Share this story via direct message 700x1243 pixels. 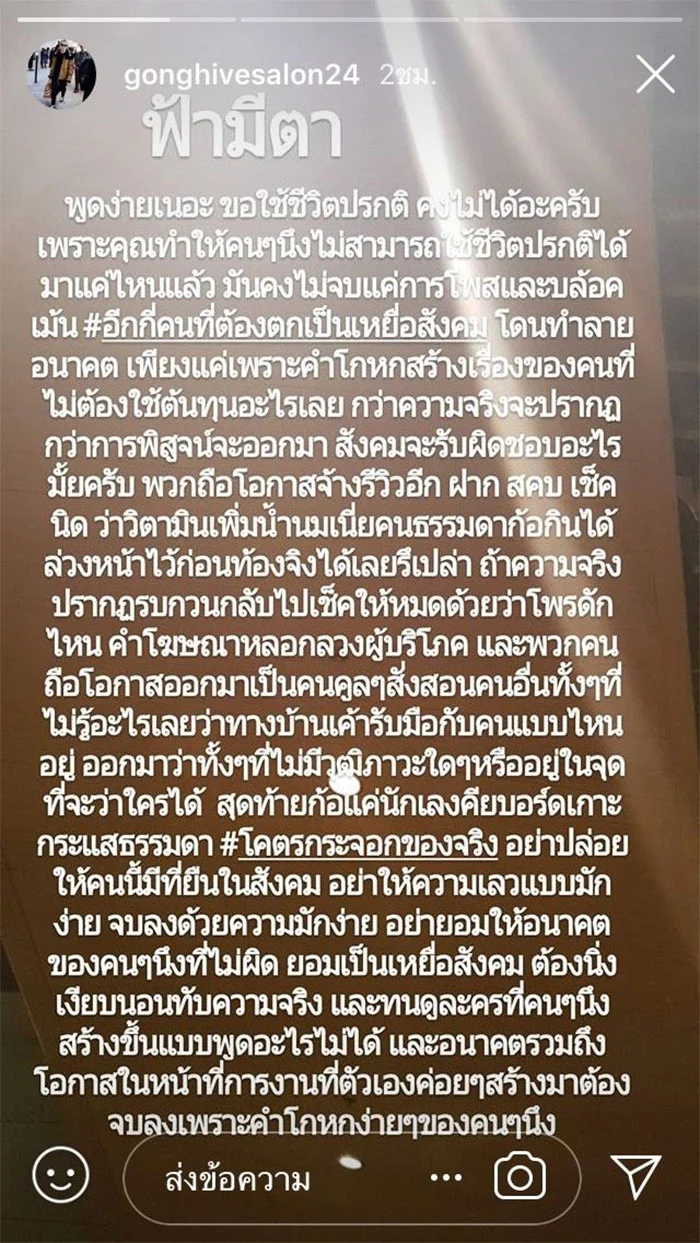[636, 1178]
